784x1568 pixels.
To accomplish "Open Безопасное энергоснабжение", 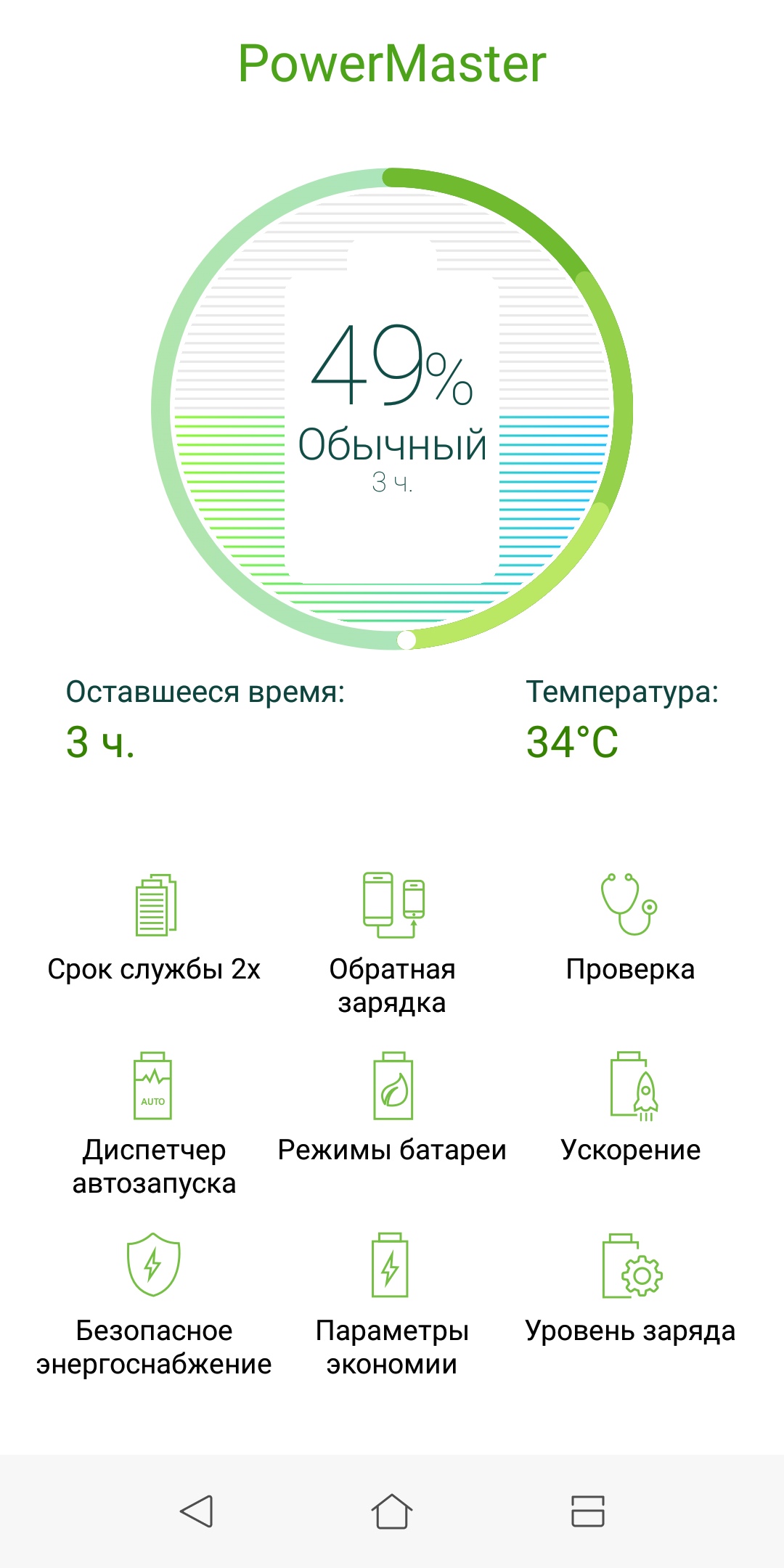I will tap(154, 1304).
